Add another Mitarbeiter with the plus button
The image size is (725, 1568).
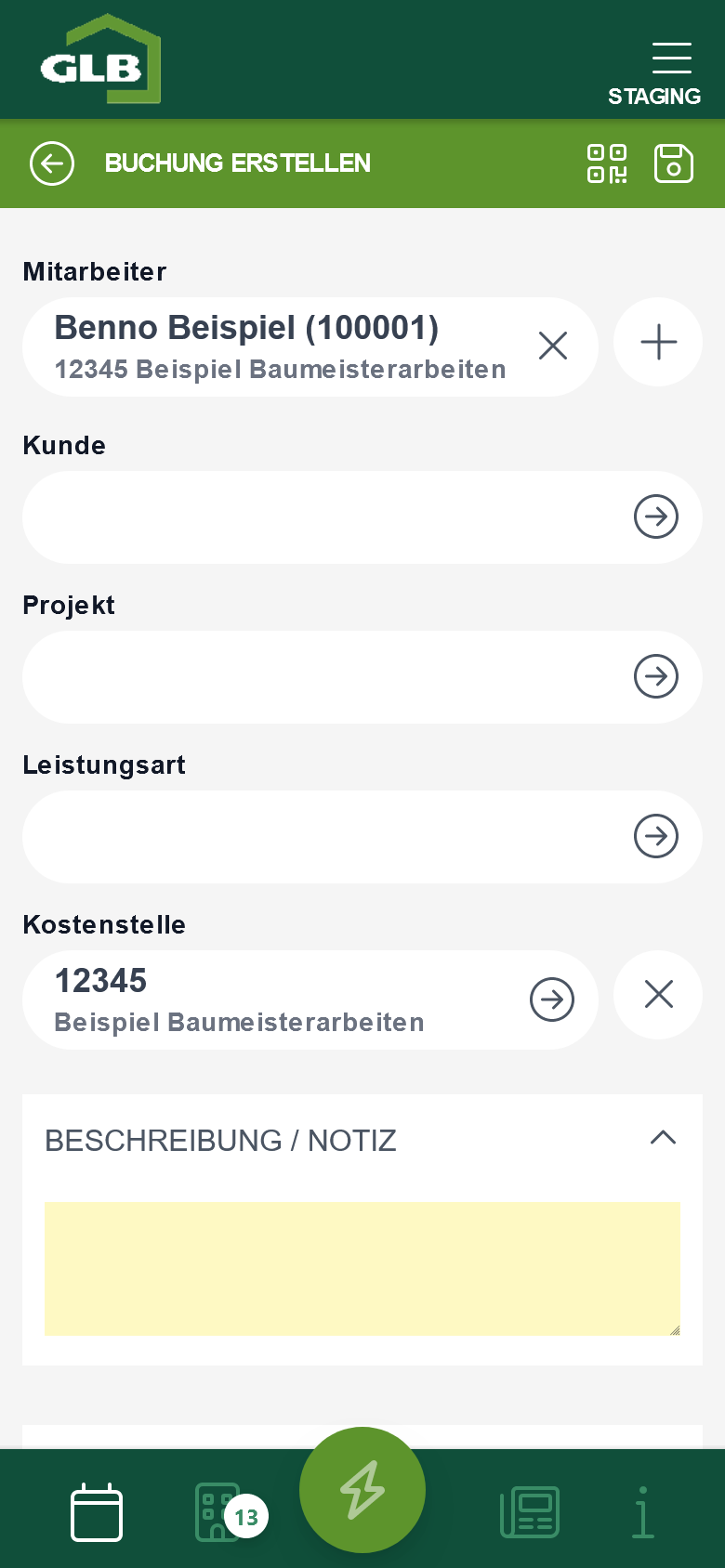[658, 342]
